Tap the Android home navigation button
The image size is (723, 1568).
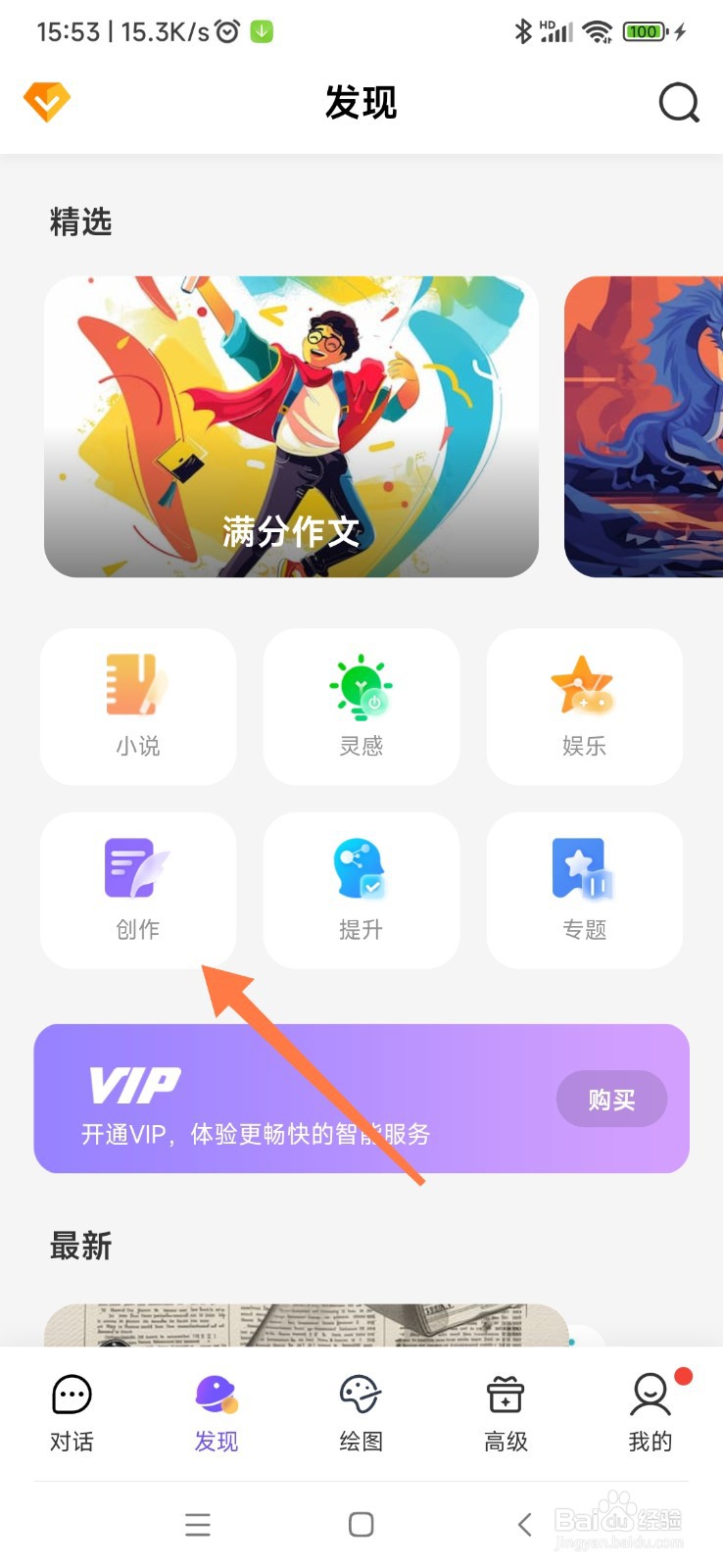(x=361, y=1525)
